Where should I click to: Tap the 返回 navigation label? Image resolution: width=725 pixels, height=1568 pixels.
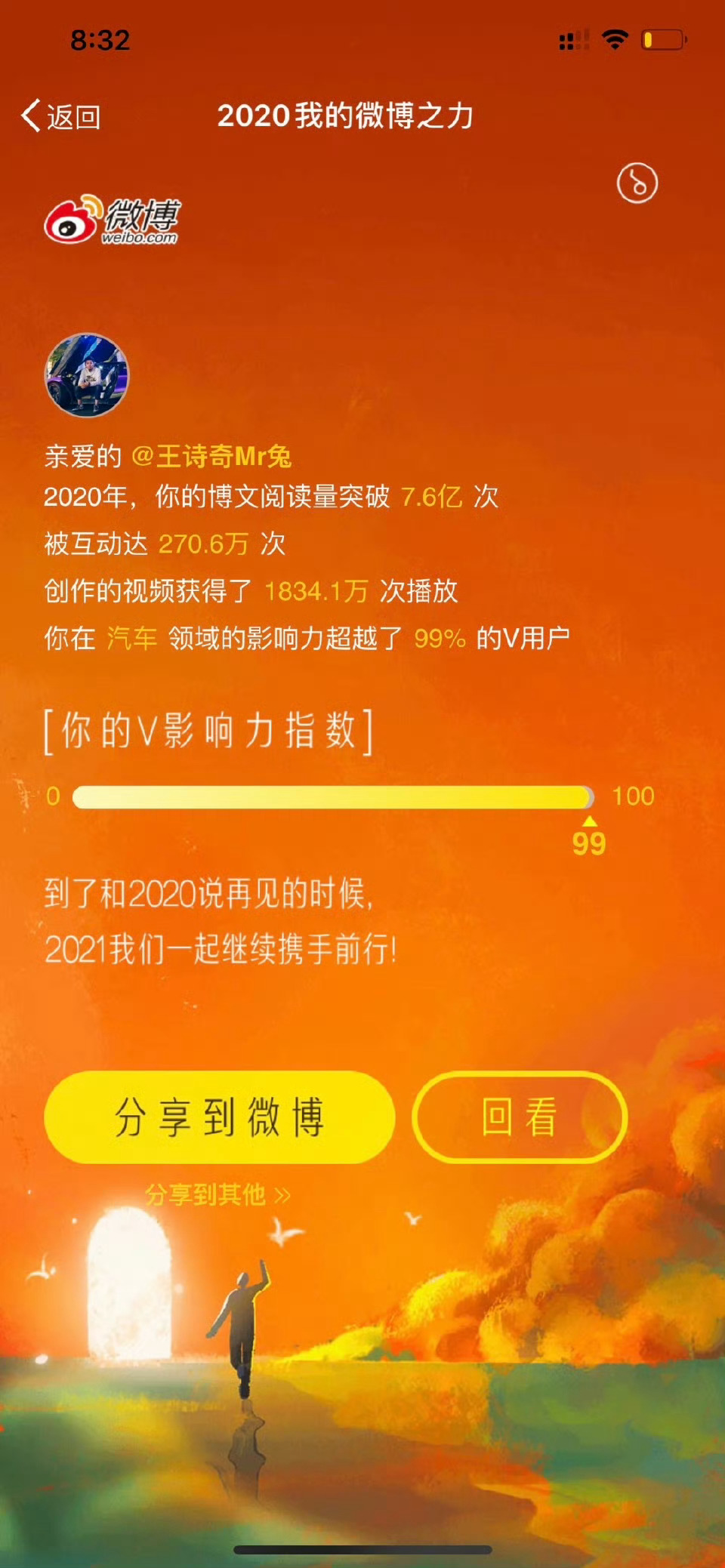[x=72, y=115]
